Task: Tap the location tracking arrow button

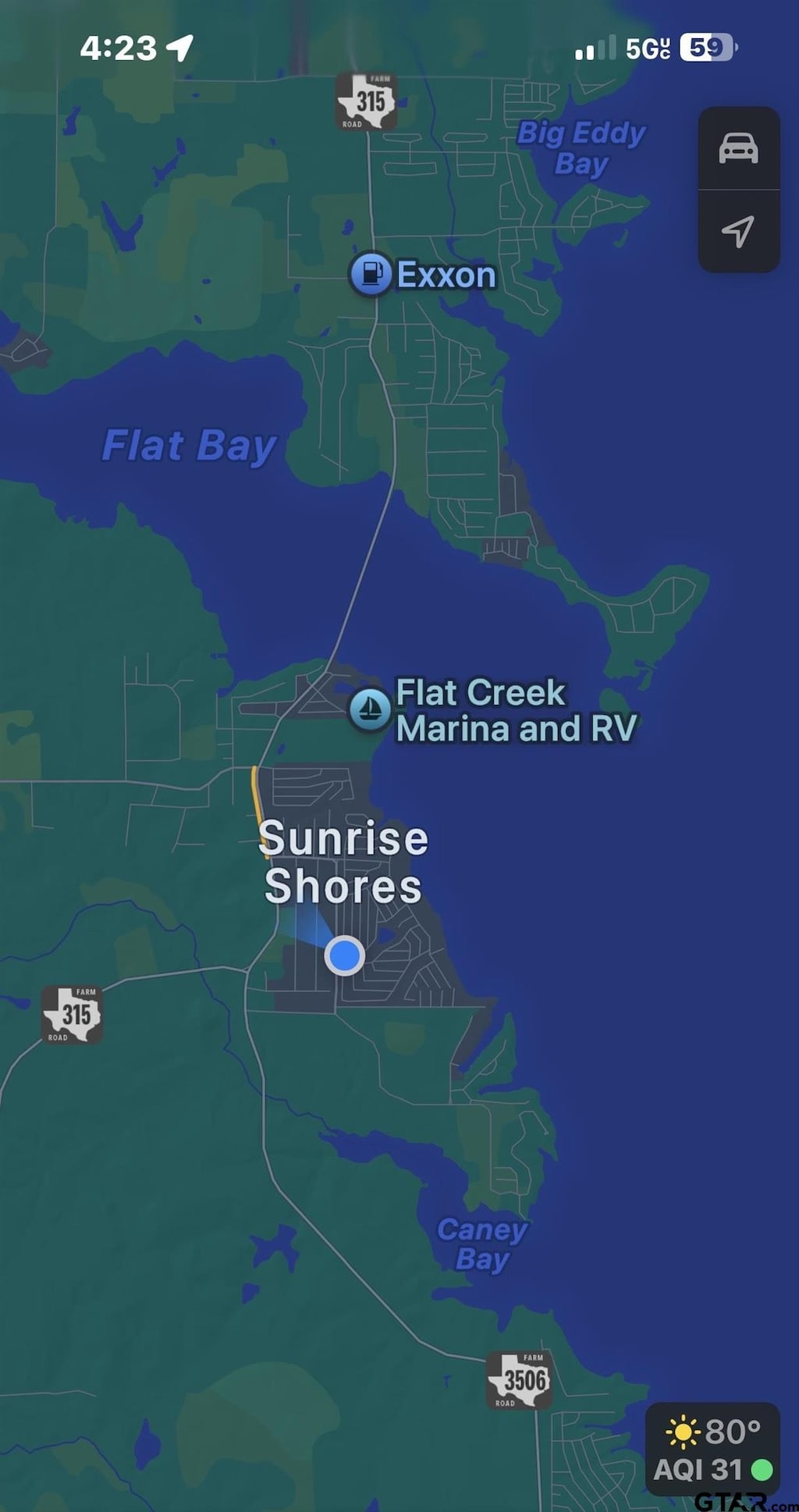Action: click(738, 231)
